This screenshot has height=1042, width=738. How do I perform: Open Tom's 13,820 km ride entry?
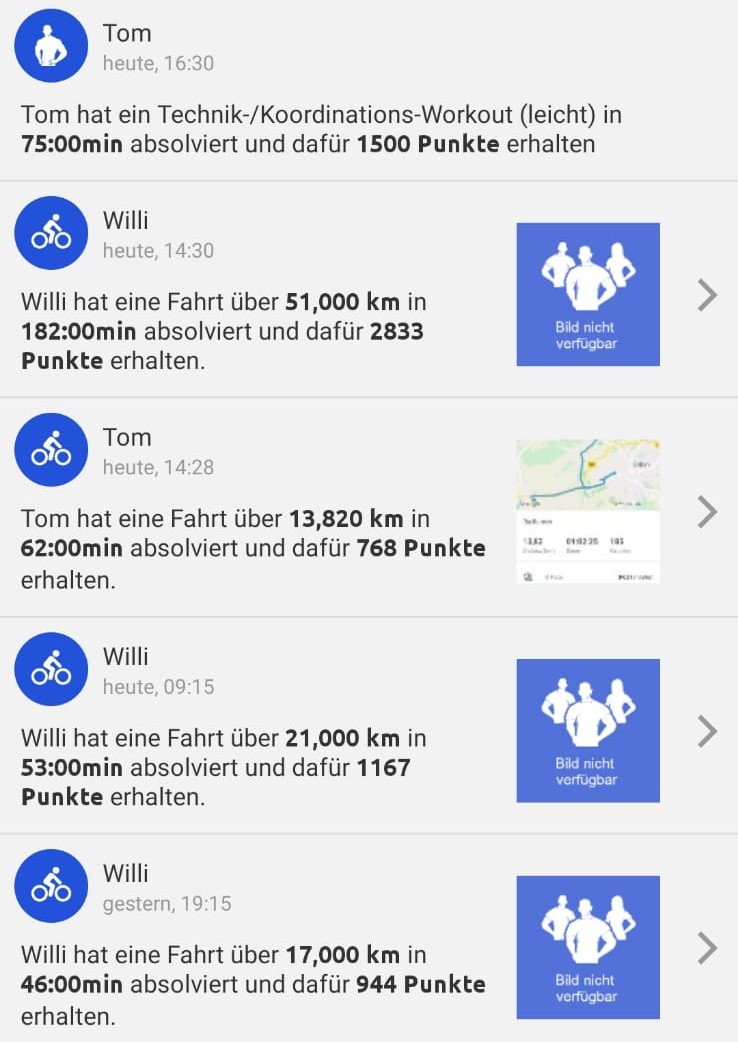point(252,548)
